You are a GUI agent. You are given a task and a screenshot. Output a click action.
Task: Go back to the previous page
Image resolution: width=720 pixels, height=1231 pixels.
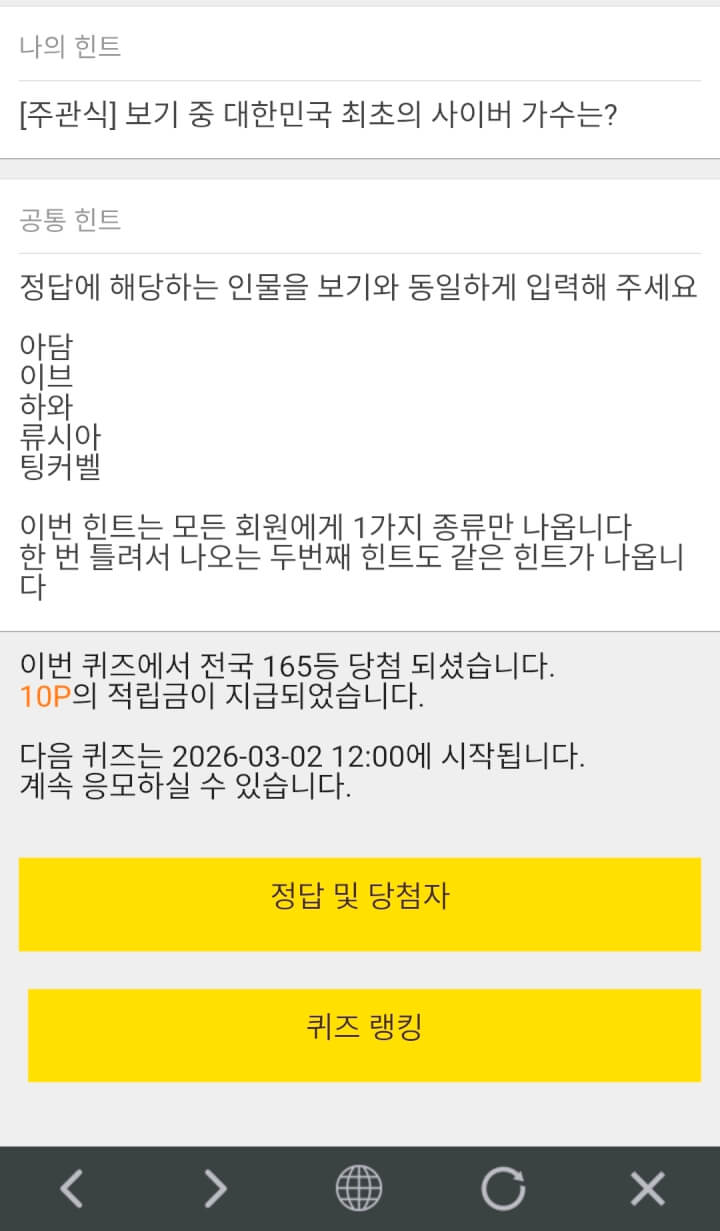[71, 1189]
